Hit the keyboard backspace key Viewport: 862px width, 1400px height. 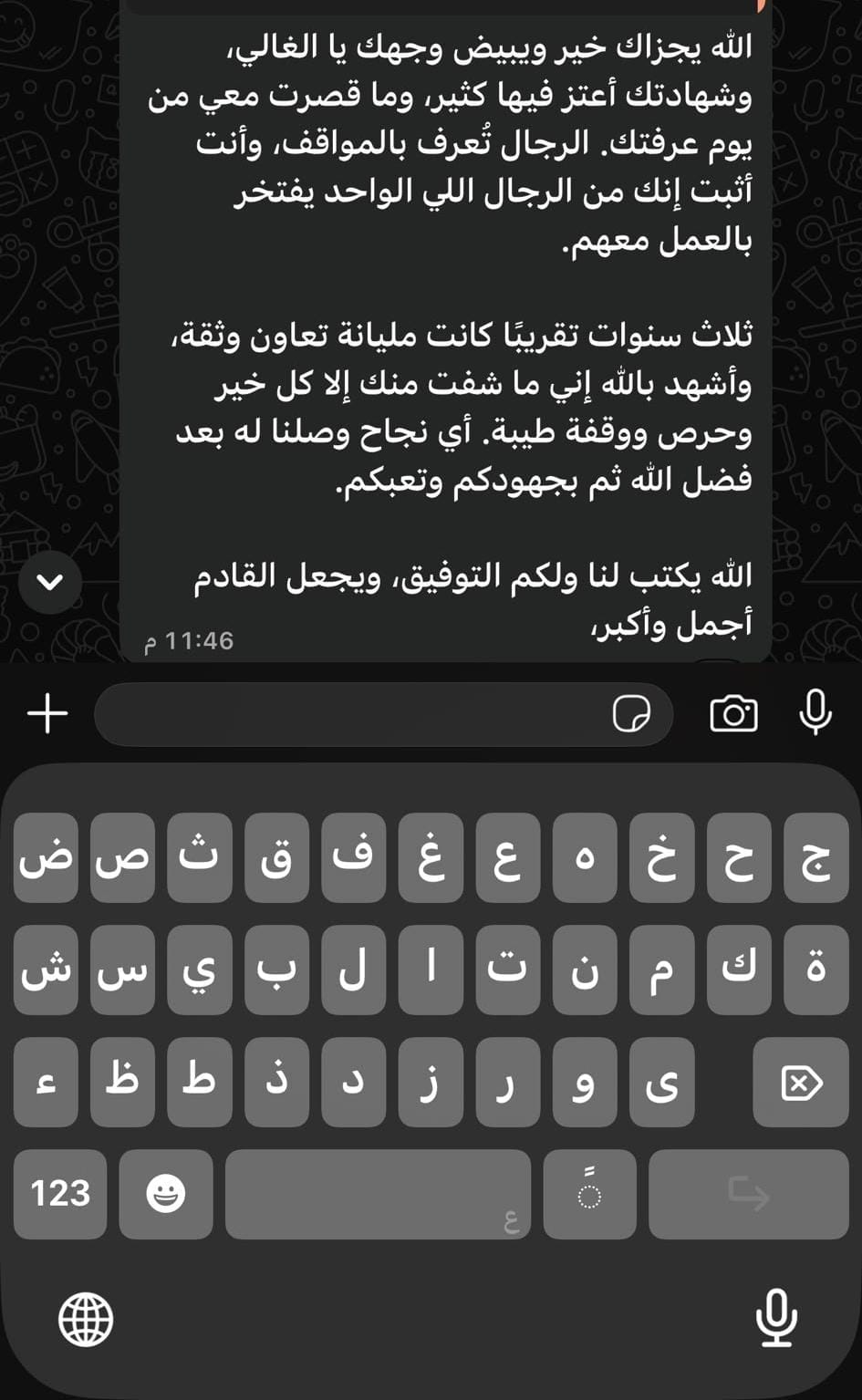pos(801,1083)
